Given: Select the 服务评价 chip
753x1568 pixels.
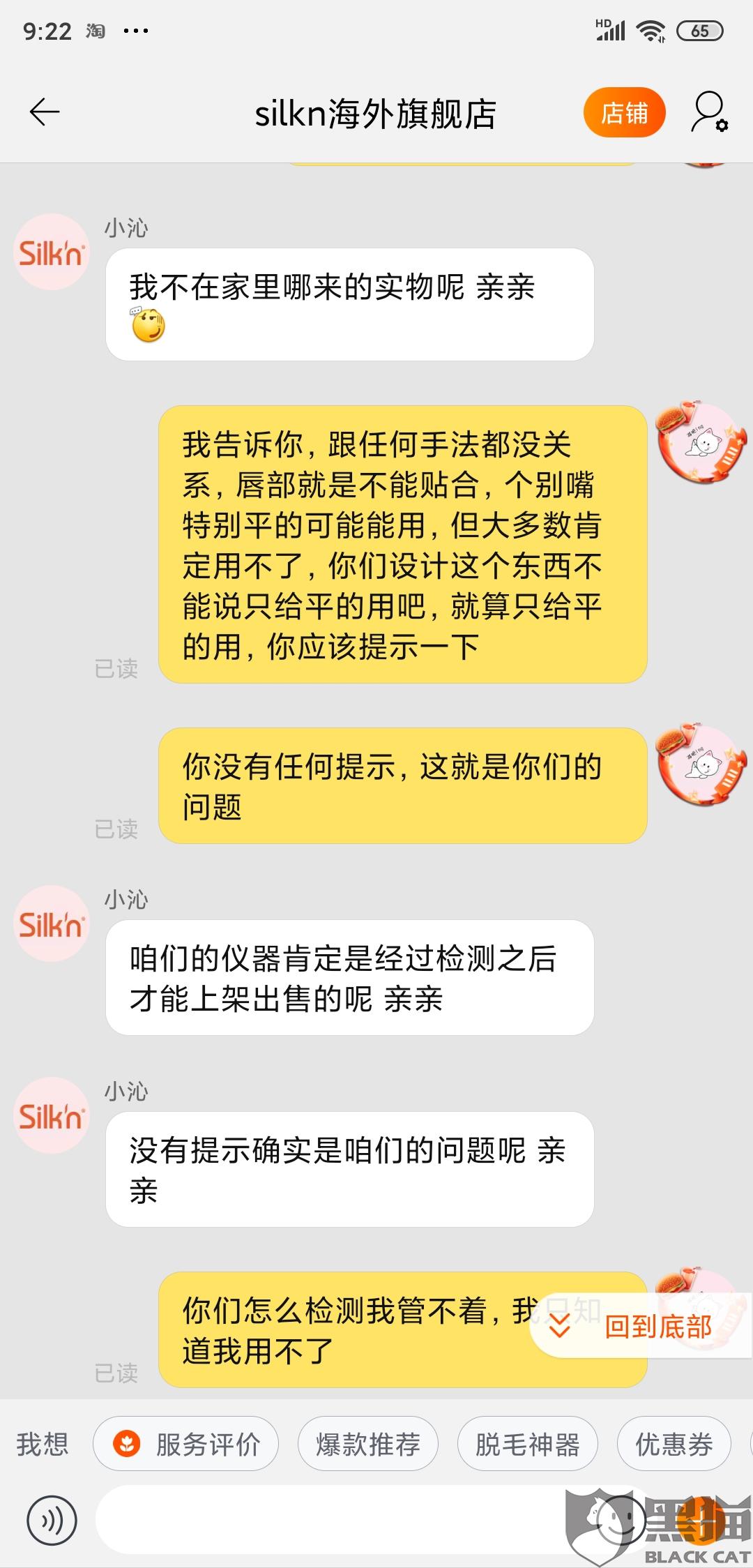Looking at the screenshot, I should [186, 1444].
